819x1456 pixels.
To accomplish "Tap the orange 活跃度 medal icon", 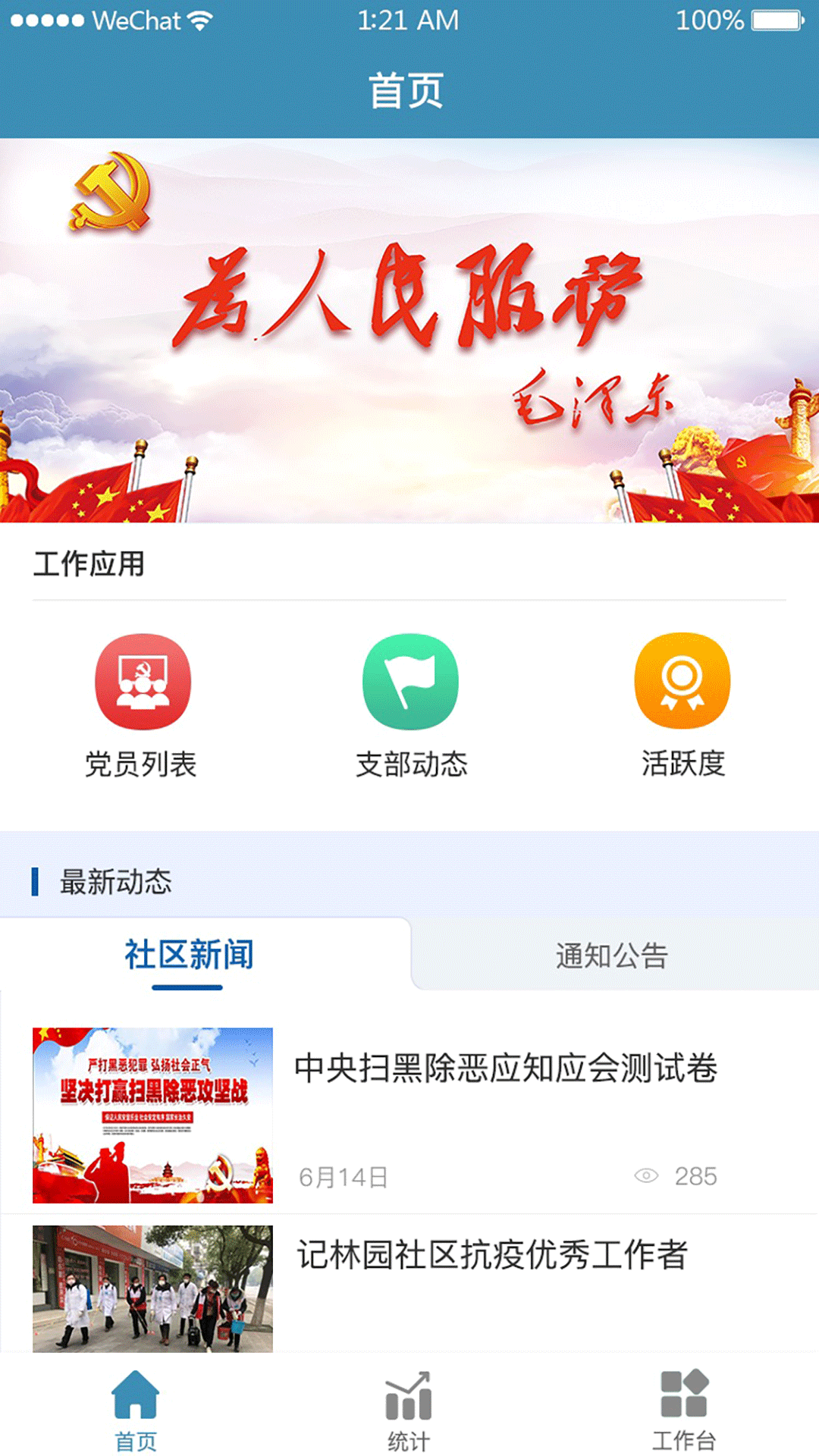I will click(x=682, y=680).
